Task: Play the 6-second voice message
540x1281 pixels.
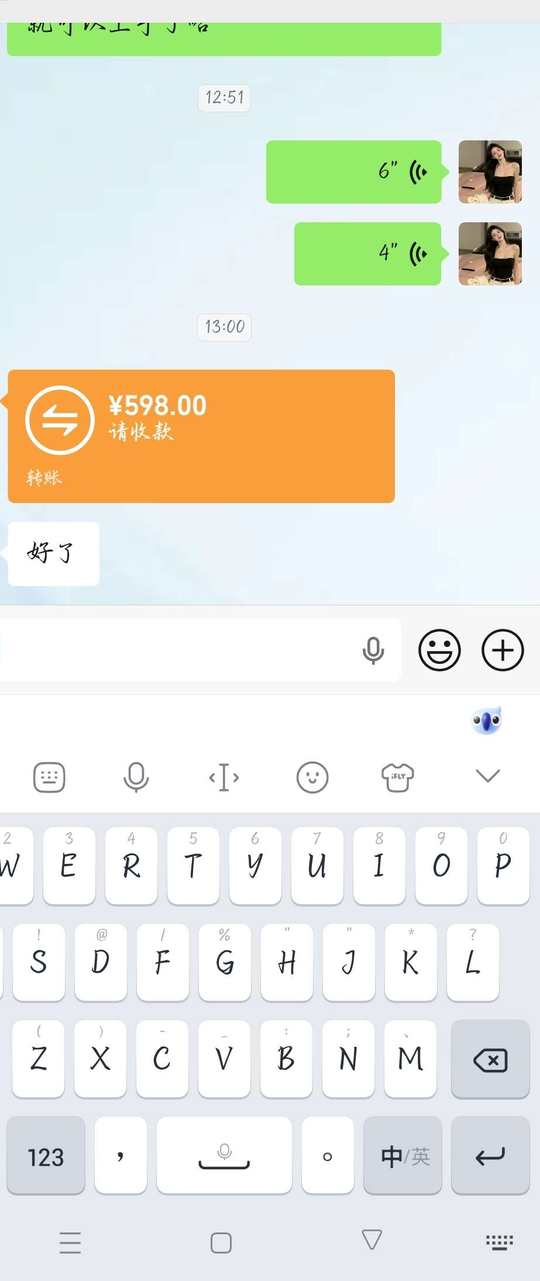Action: coord(353,172)
